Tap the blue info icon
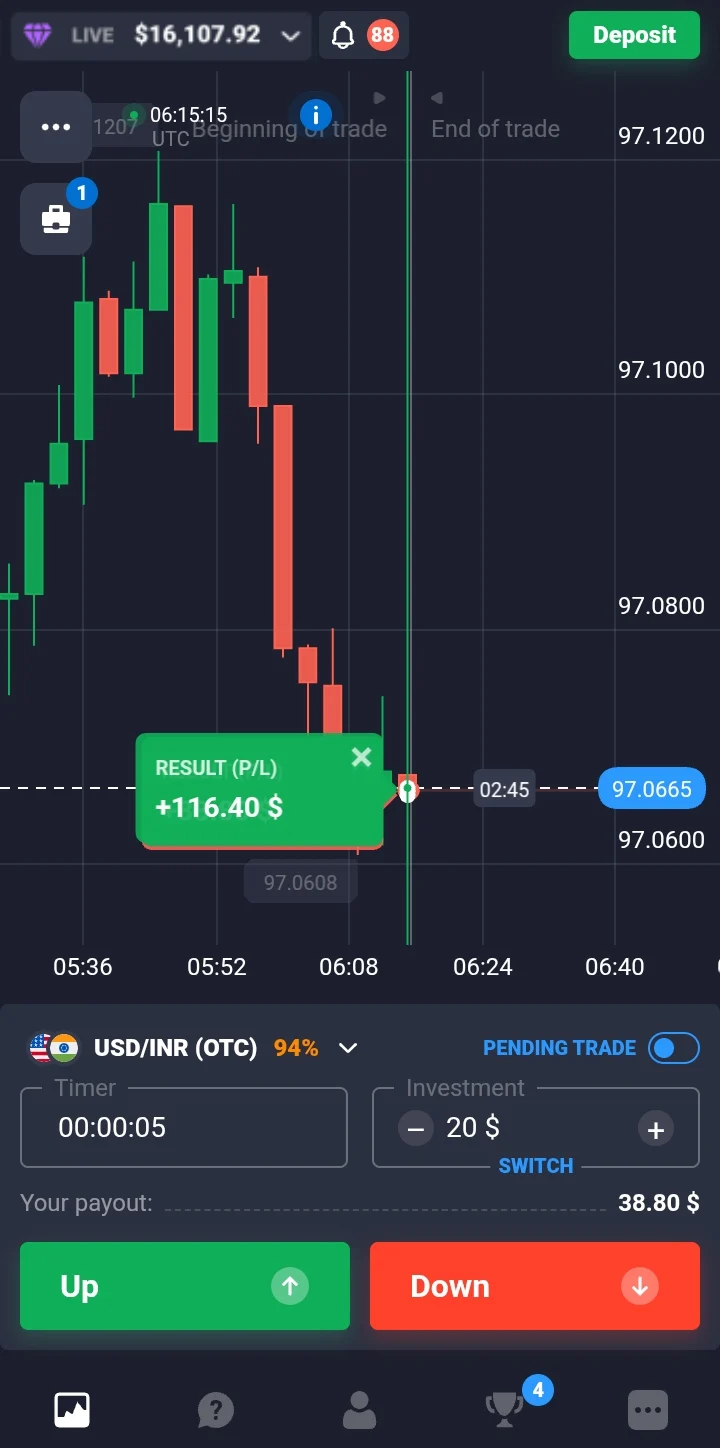The width and height of the screenshot is (720, 1448). [x=316, y=113]
